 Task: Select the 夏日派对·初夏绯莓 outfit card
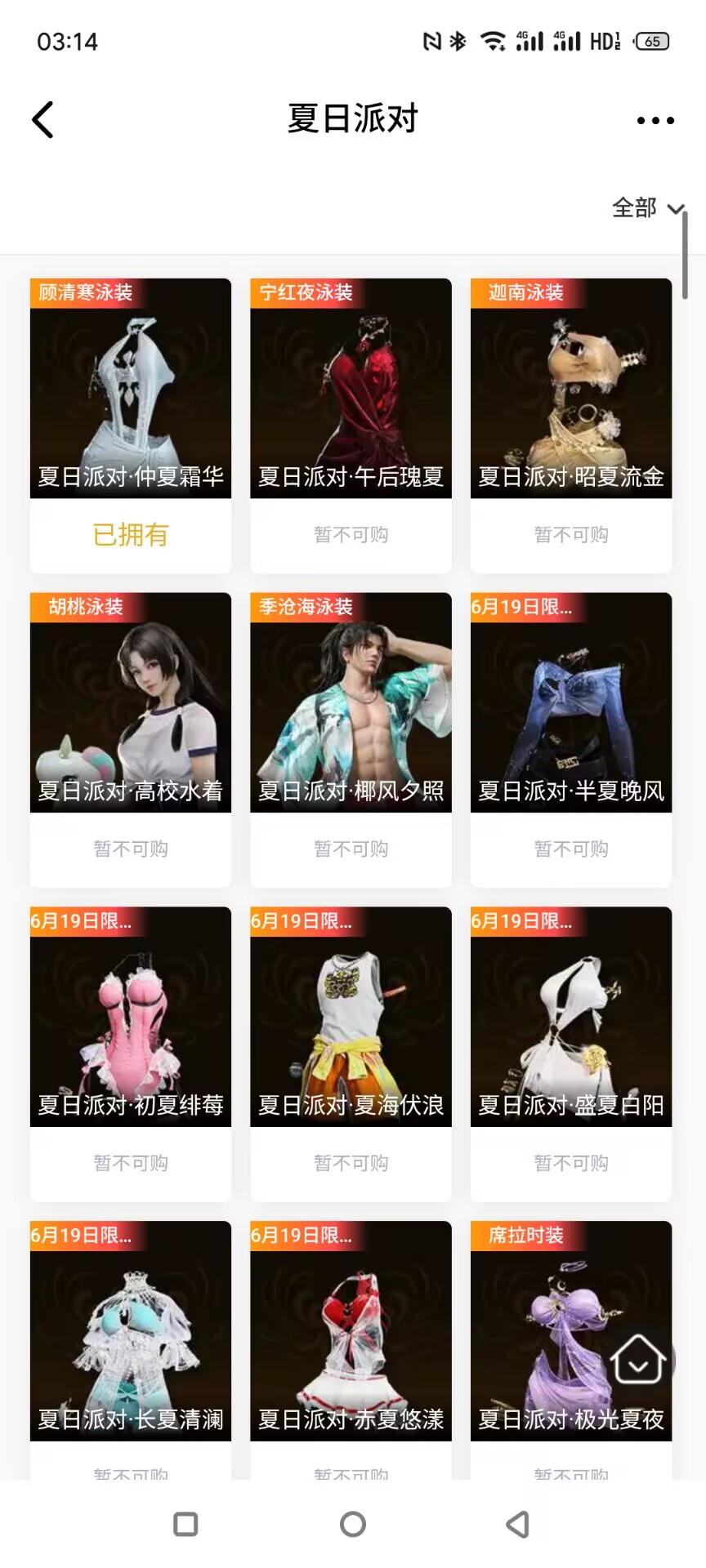coord(131,1017)
